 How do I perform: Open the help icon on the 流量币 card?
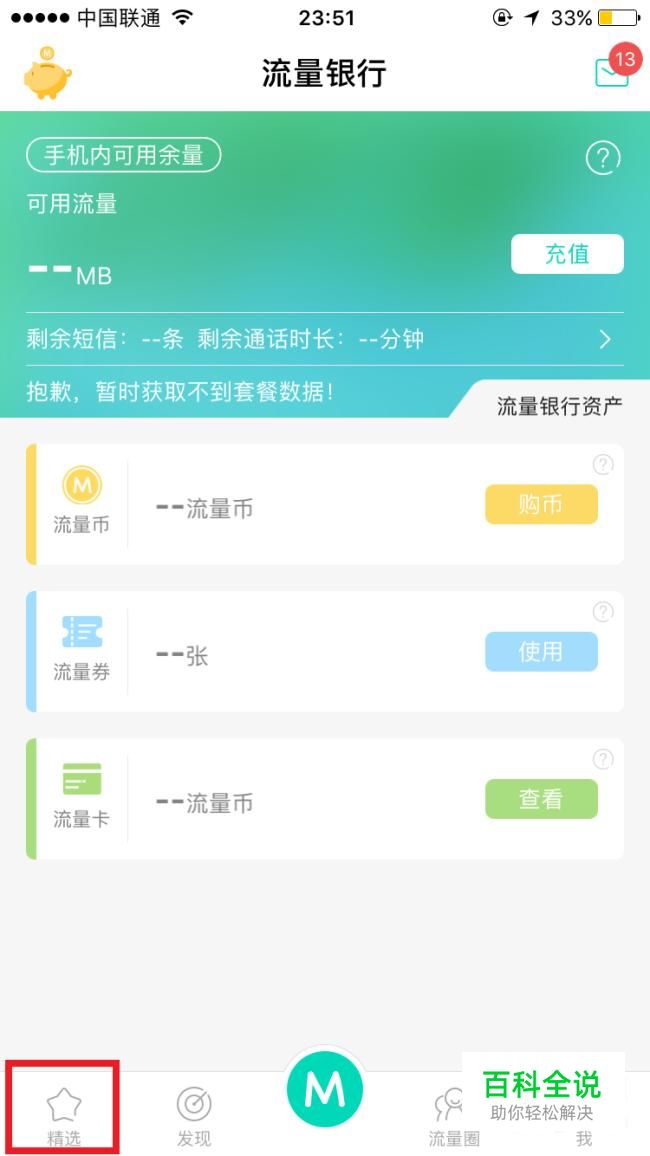point(603,464)
